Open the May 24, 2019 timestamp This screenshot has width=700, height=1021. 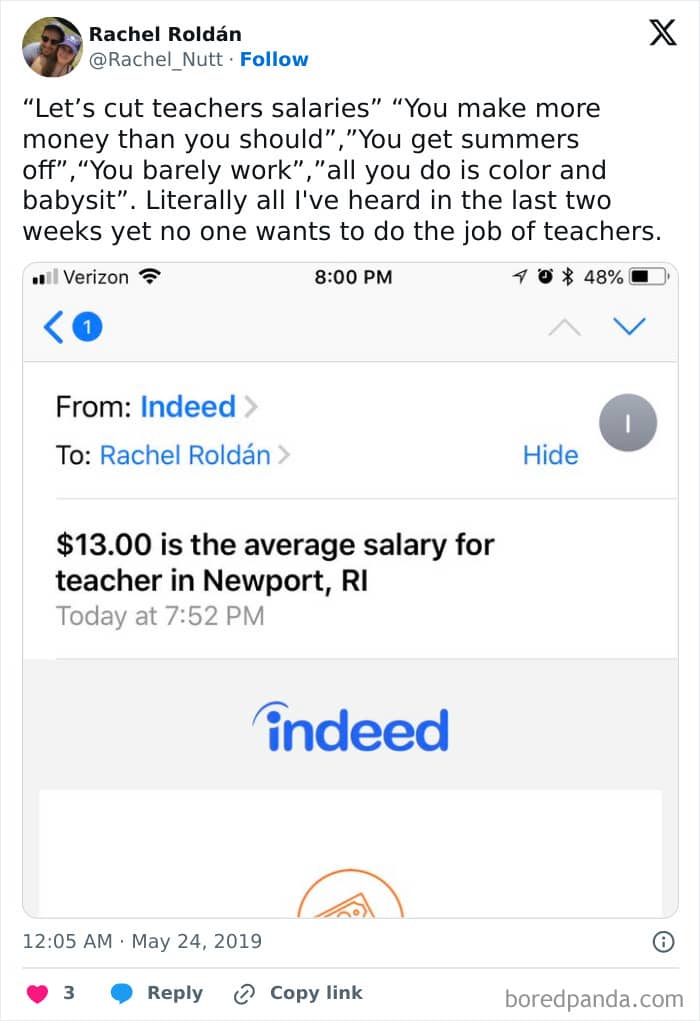pos(142,941)
